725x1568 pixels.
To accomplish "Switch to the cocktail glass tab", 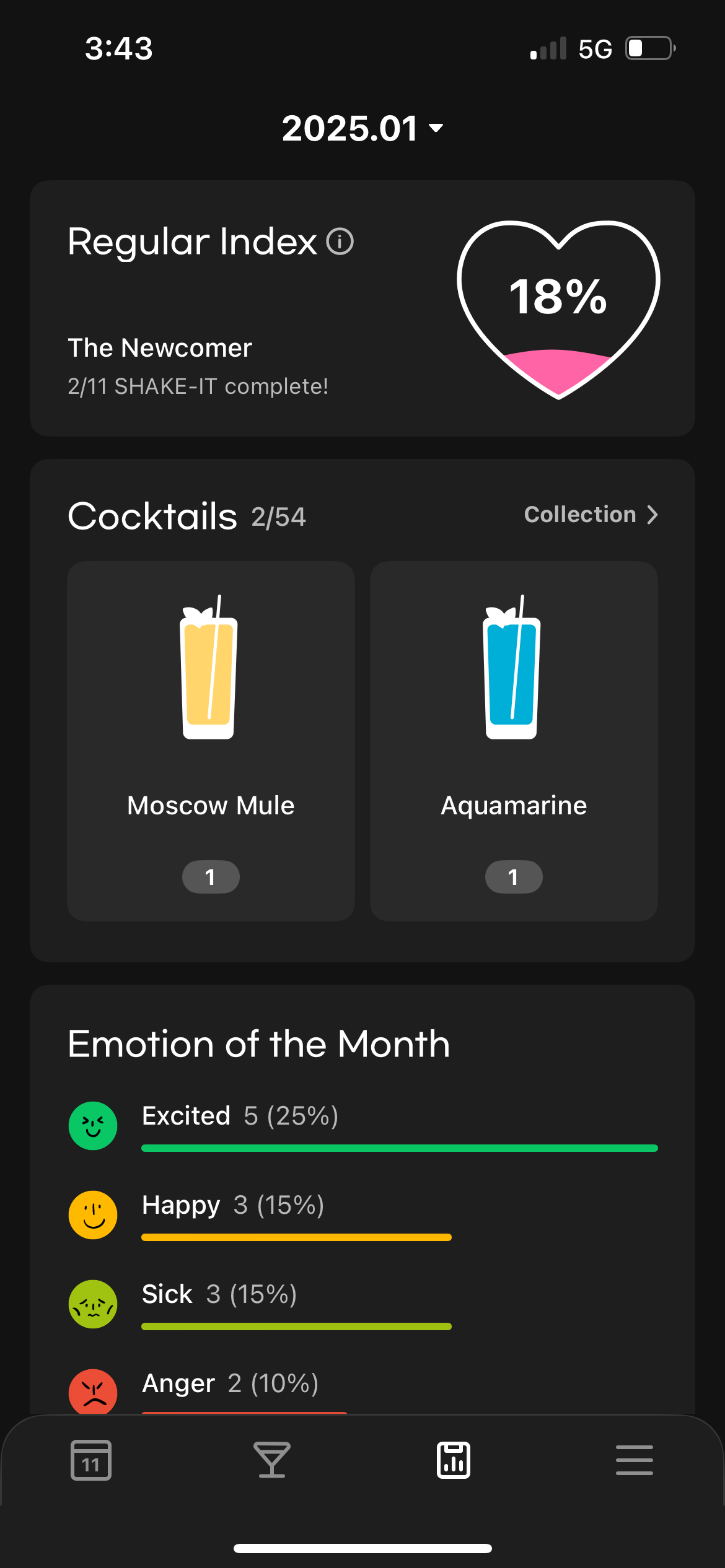I will pyautogui.click(x=272, y=1460).
